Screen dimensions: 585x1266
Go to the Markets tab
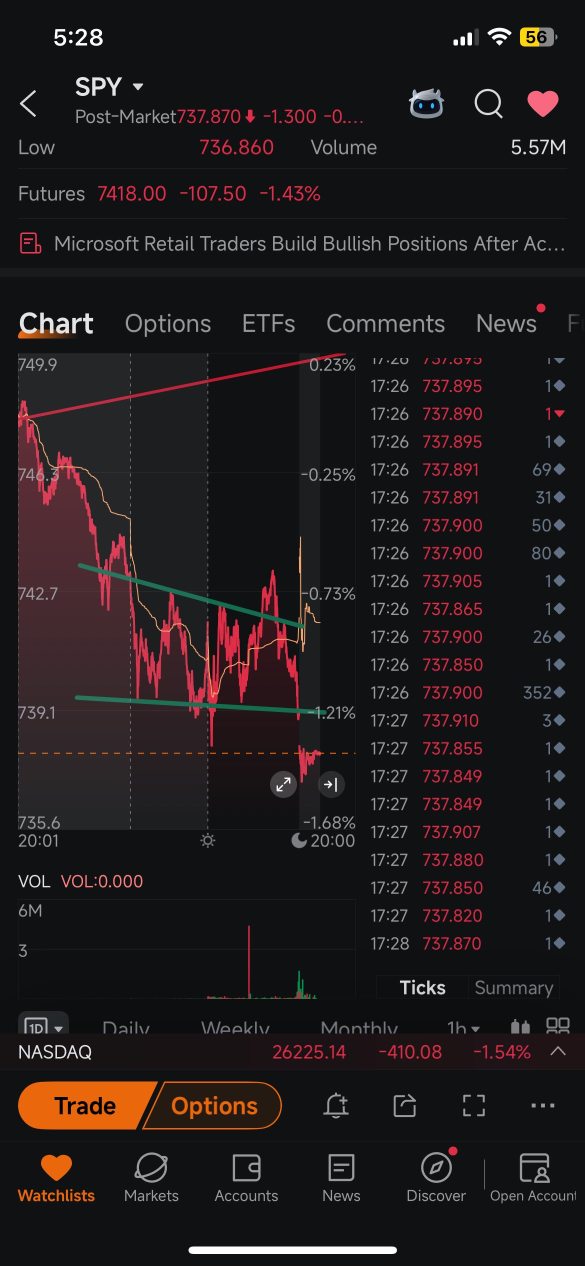tap(151, 1177)
